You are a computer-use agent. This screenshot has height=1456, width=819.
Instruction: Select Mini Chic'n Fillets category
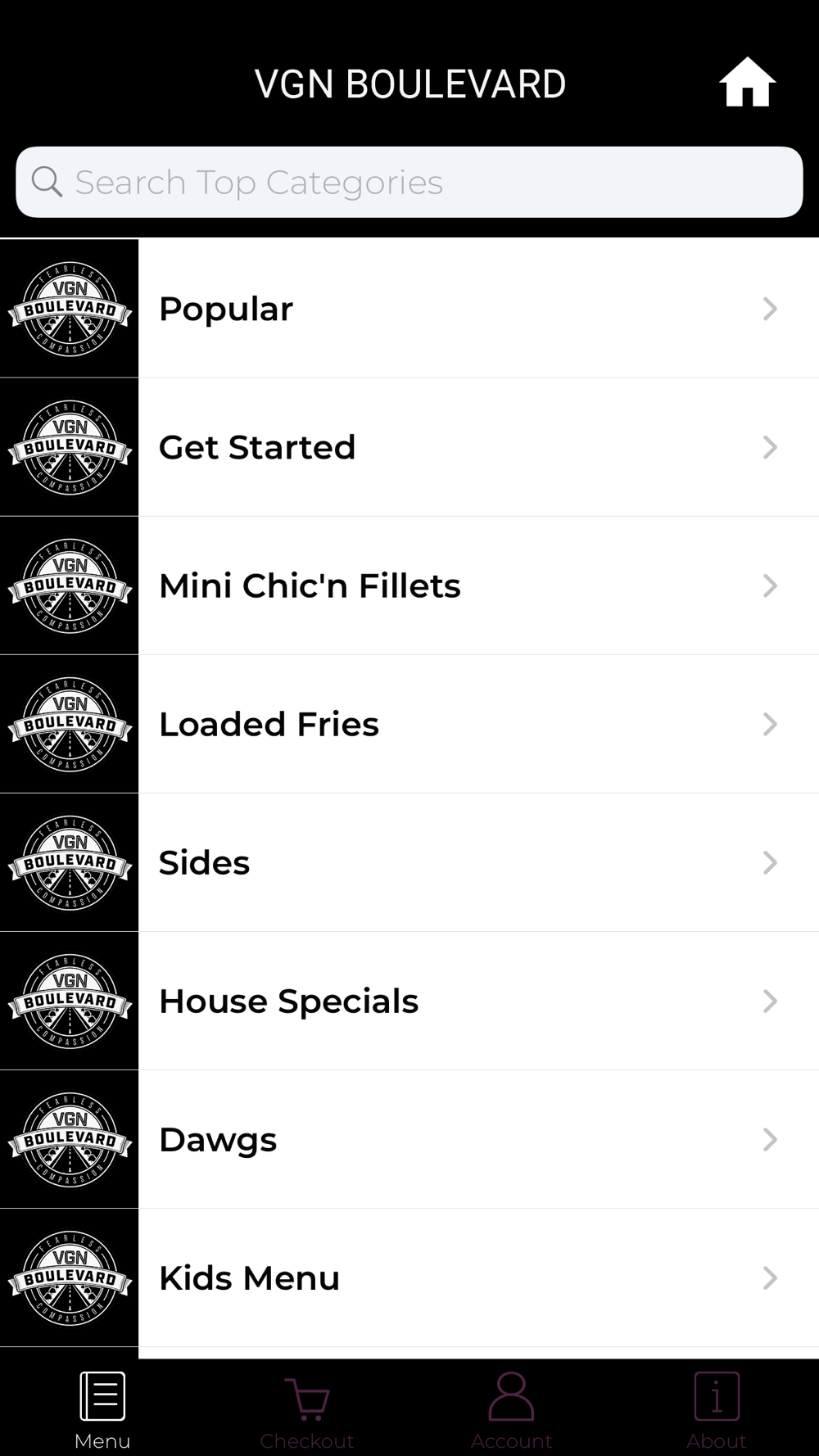[x=409, y=586]
